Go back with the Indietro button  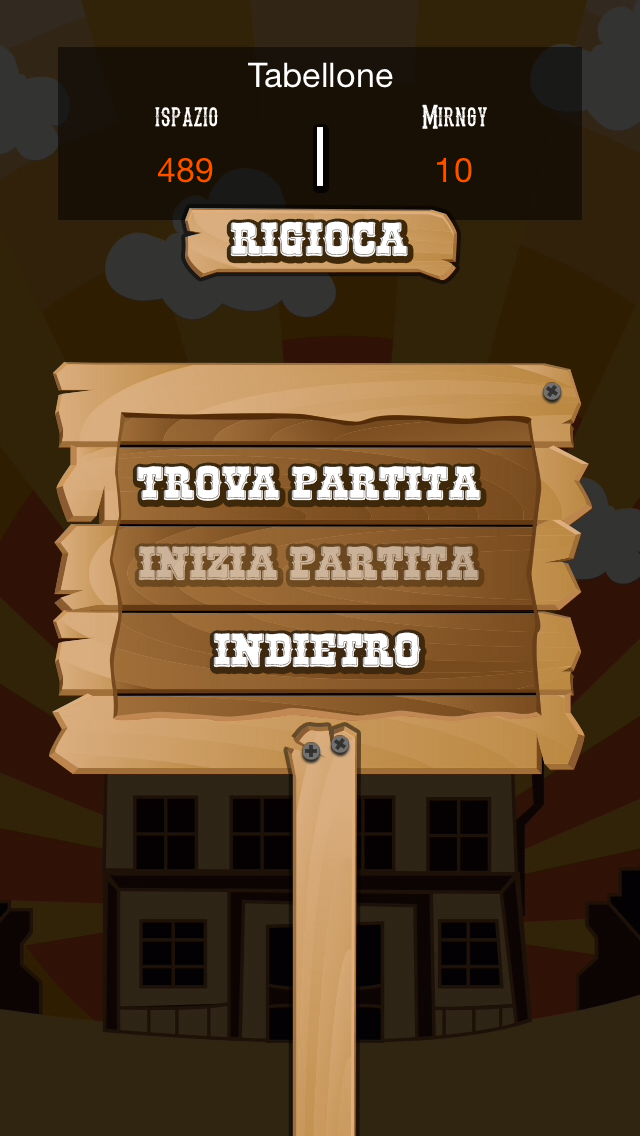[318, 651]
